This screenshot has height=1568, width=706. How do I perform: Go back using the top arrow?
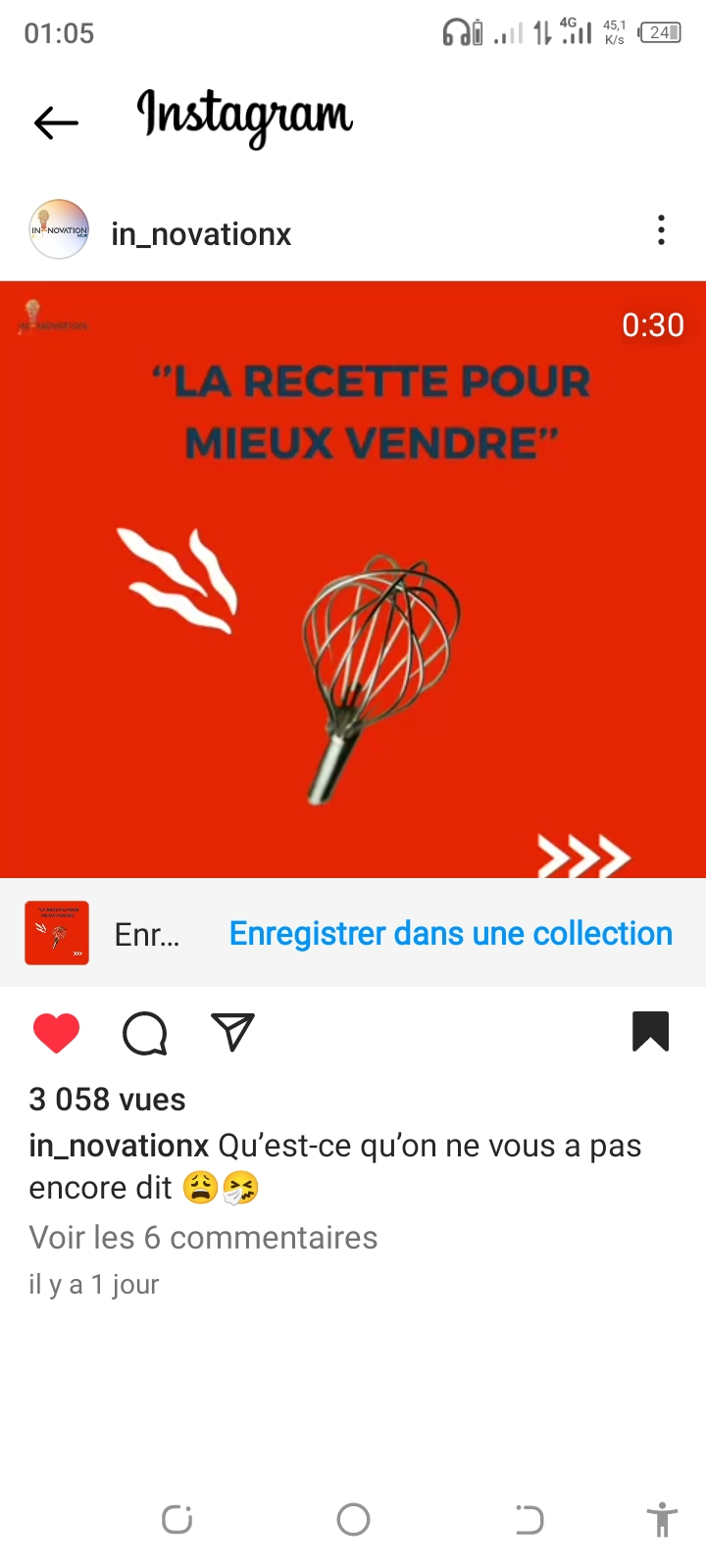(56, 122)
